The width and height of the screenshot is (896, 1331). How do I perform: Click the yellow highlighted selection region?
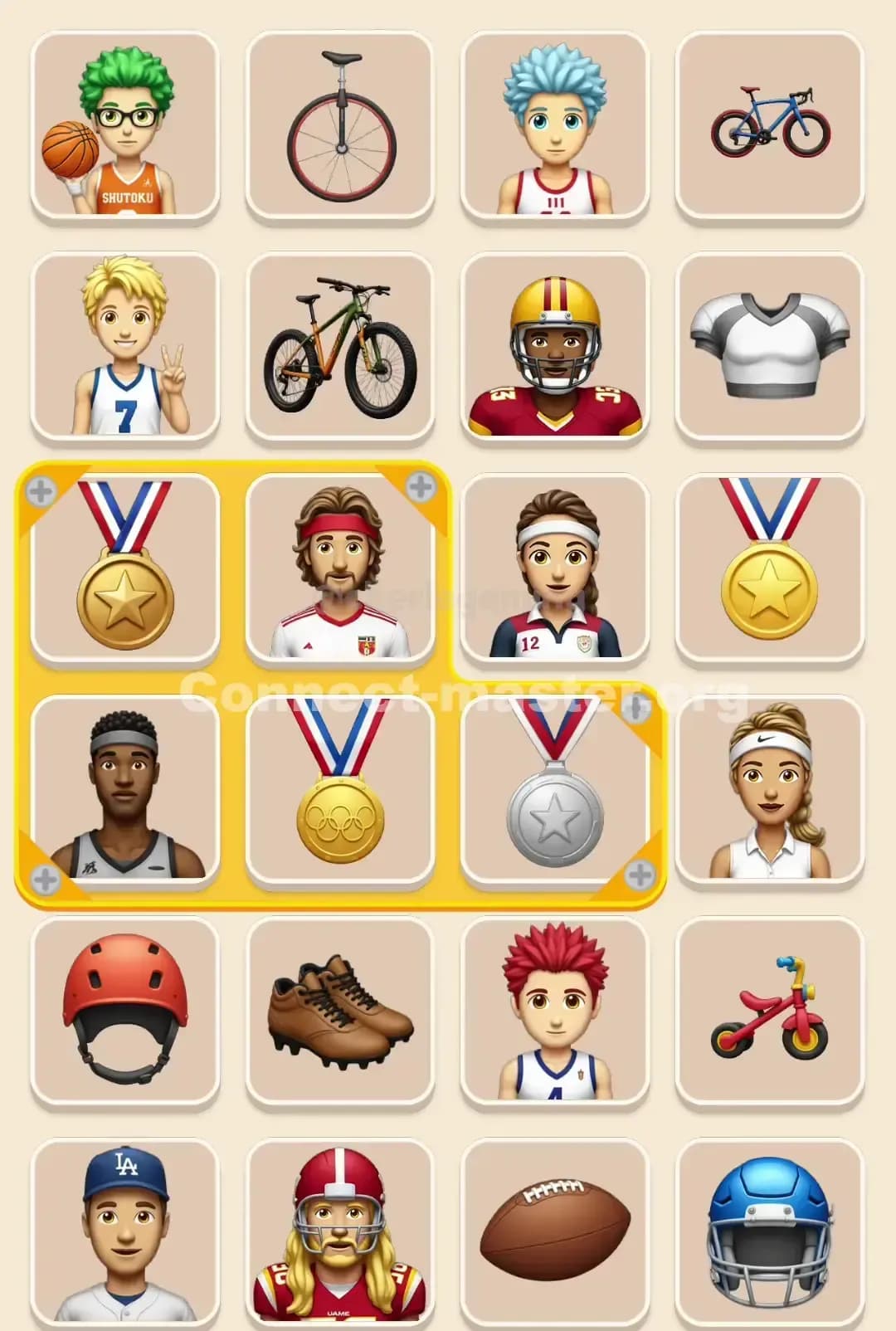pyautogui.click(x=340, y=680)
